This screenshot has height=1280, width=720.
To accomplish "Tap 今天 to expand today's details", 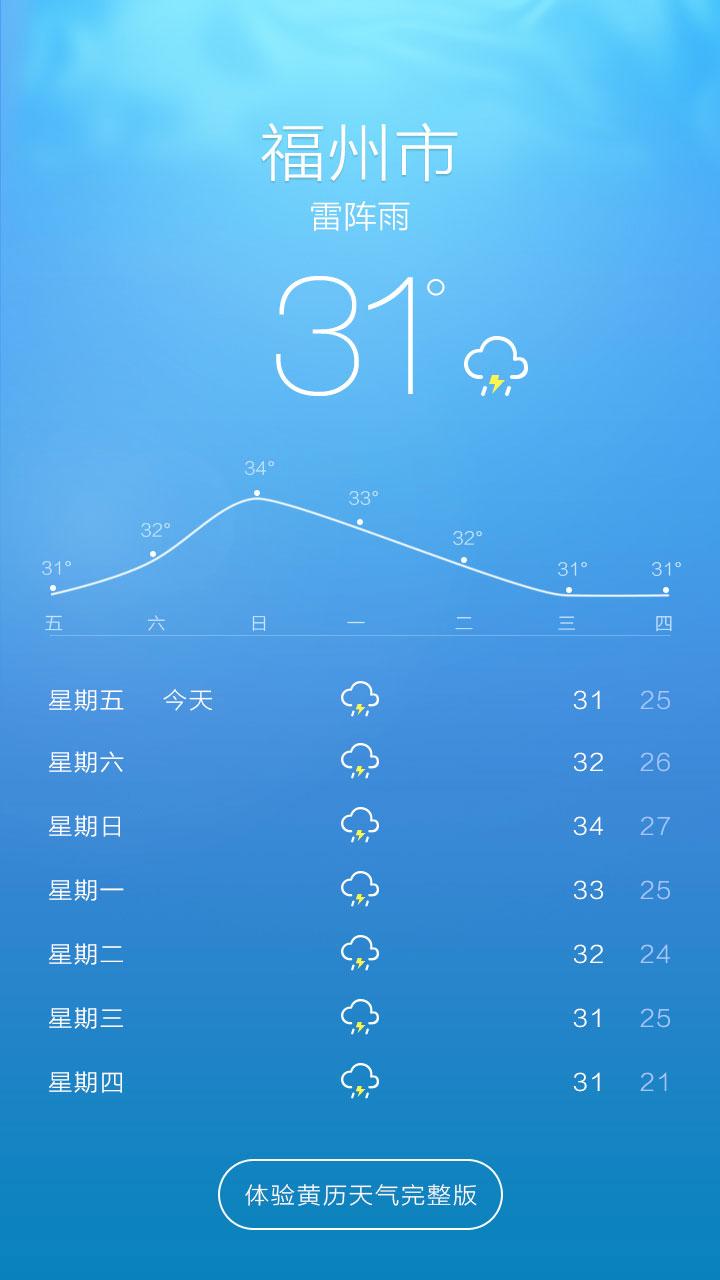I will 186,700.
